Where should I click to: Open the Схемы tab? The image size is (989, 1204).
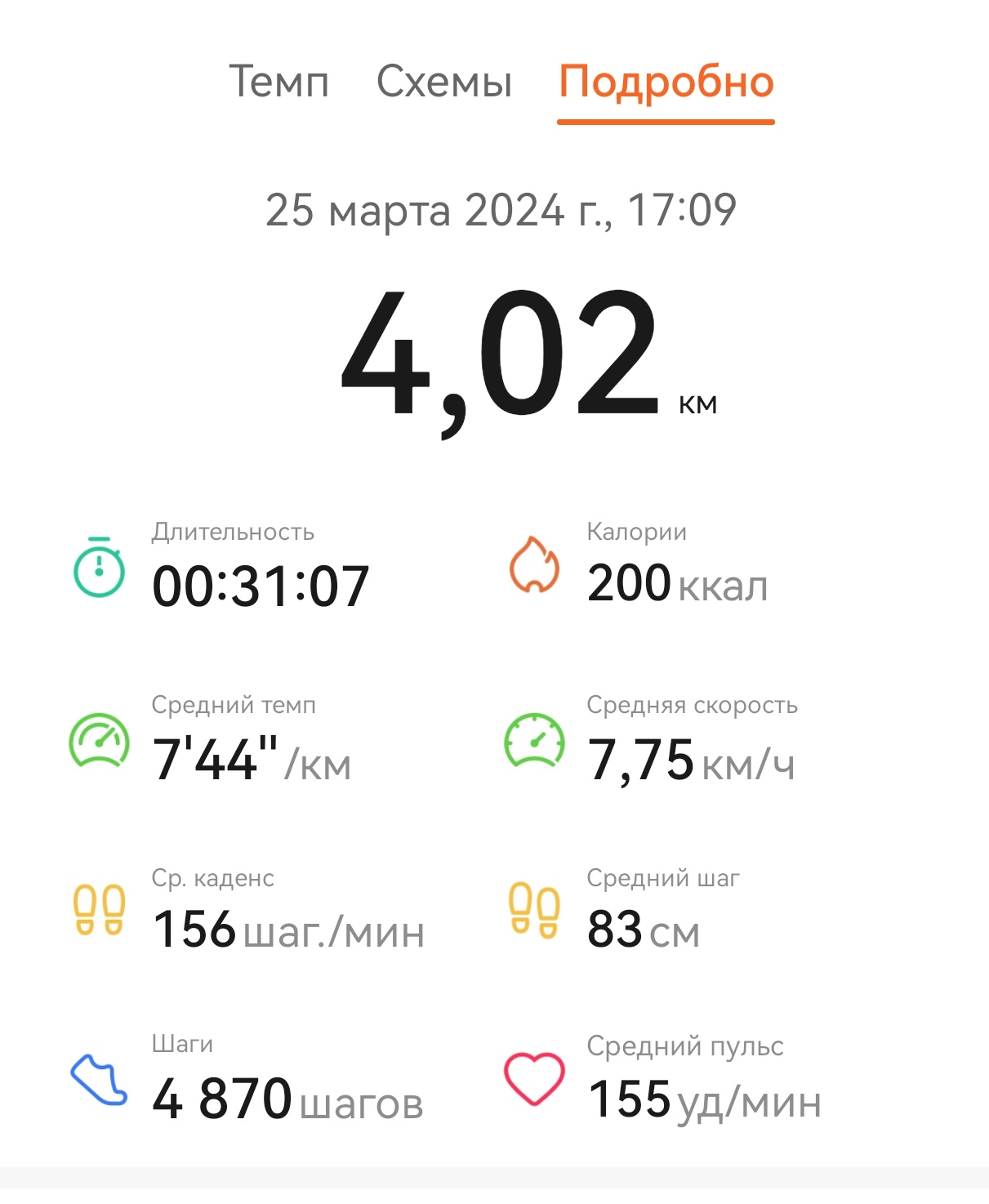click(x=443, y=82)
